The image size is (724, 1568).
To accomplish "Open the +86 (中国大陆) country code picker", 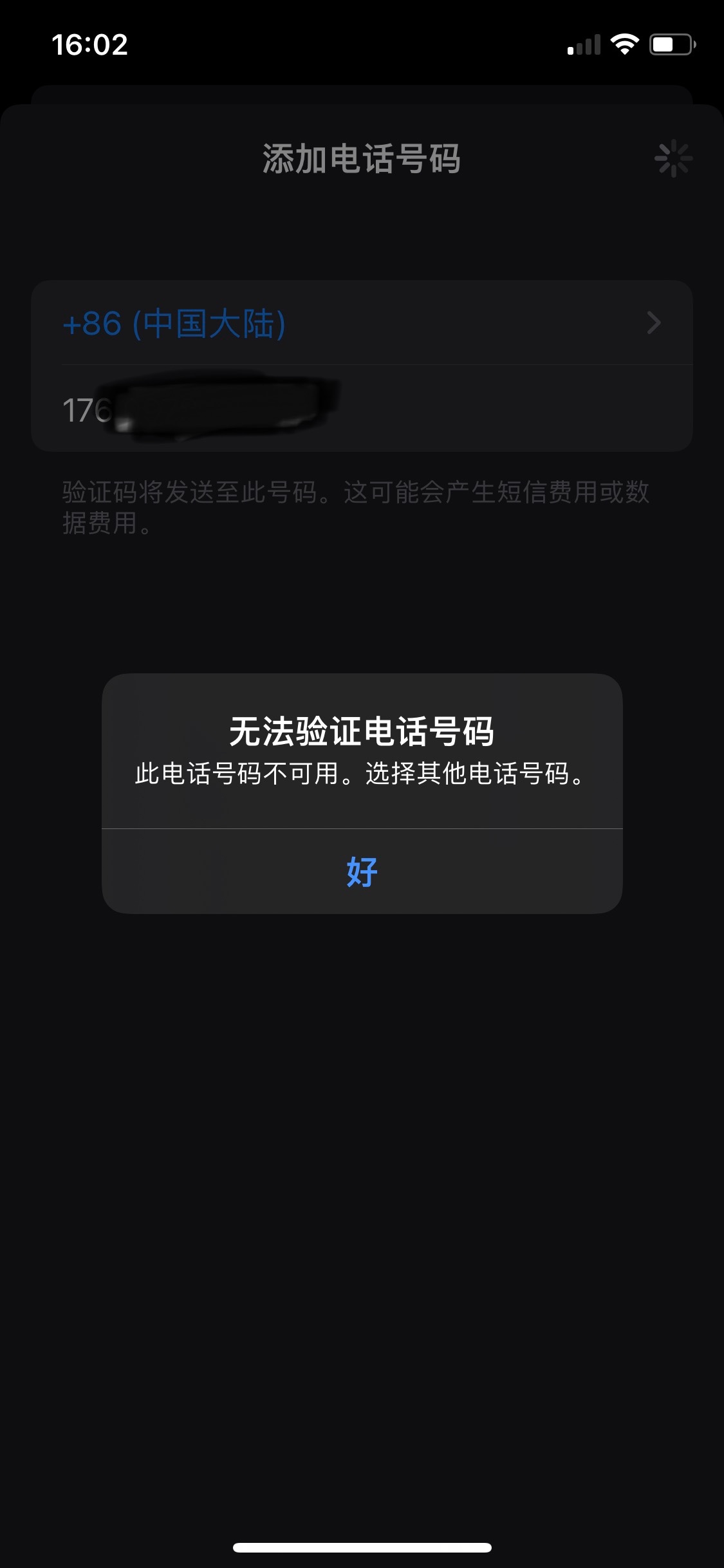I will pos(360,323).
